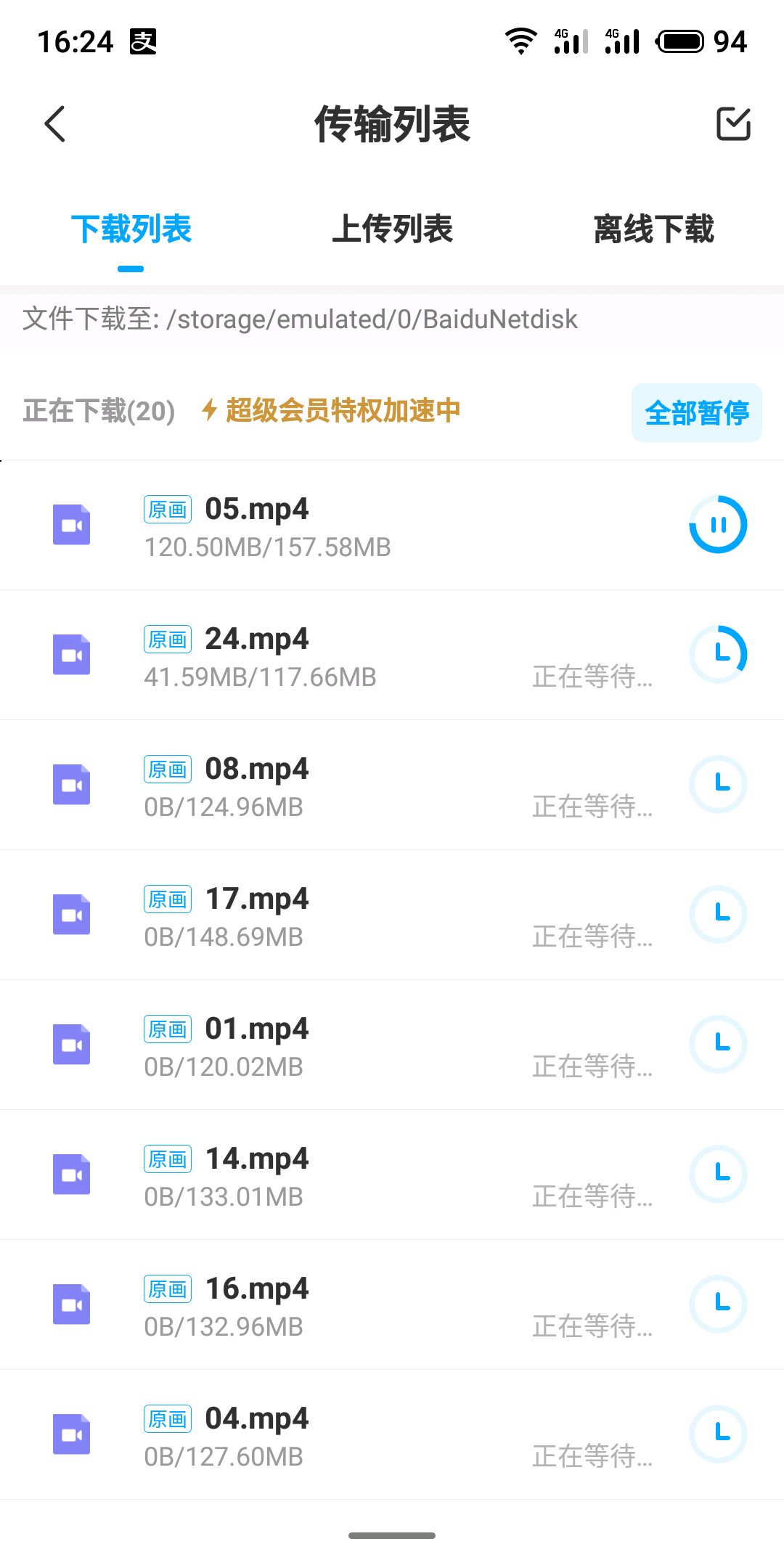Select the 下载列表 tab
The height and width of the screenshot is (1568, 784).
tap(131, 229)
